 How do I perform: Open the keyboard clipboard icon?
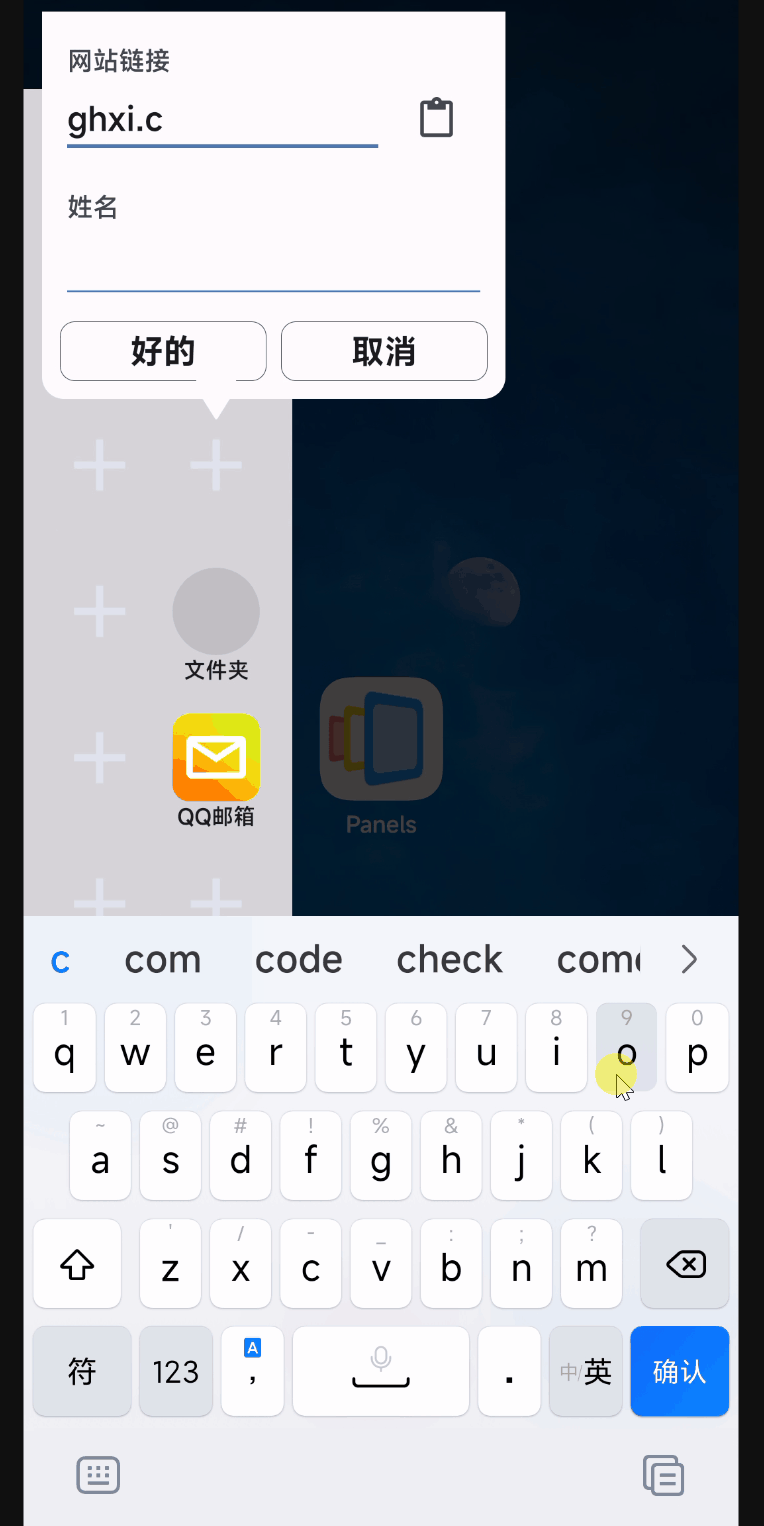(663, 1475)
